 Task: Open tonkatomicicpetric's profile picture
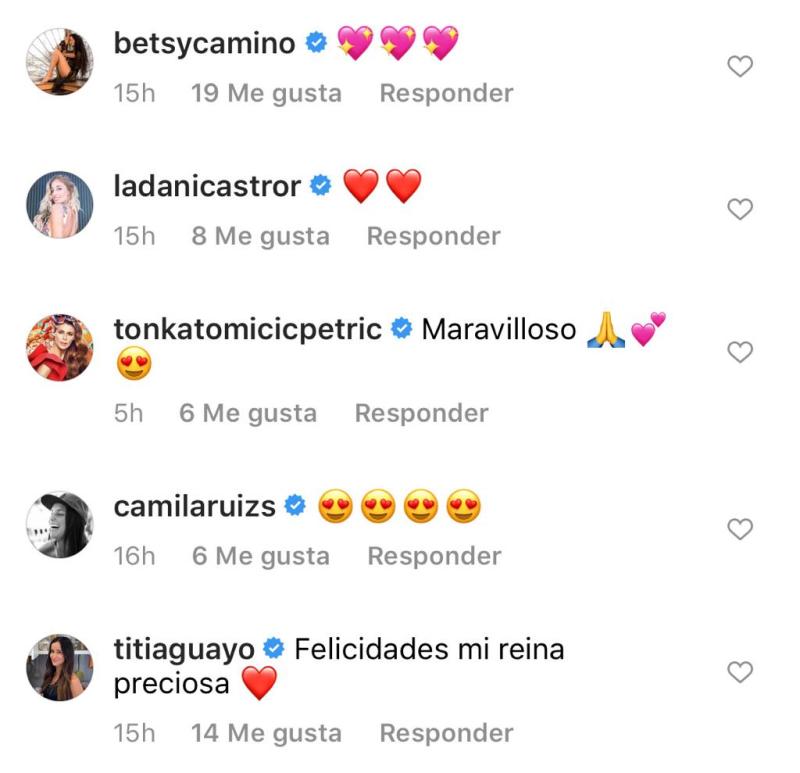coord(58,347)
